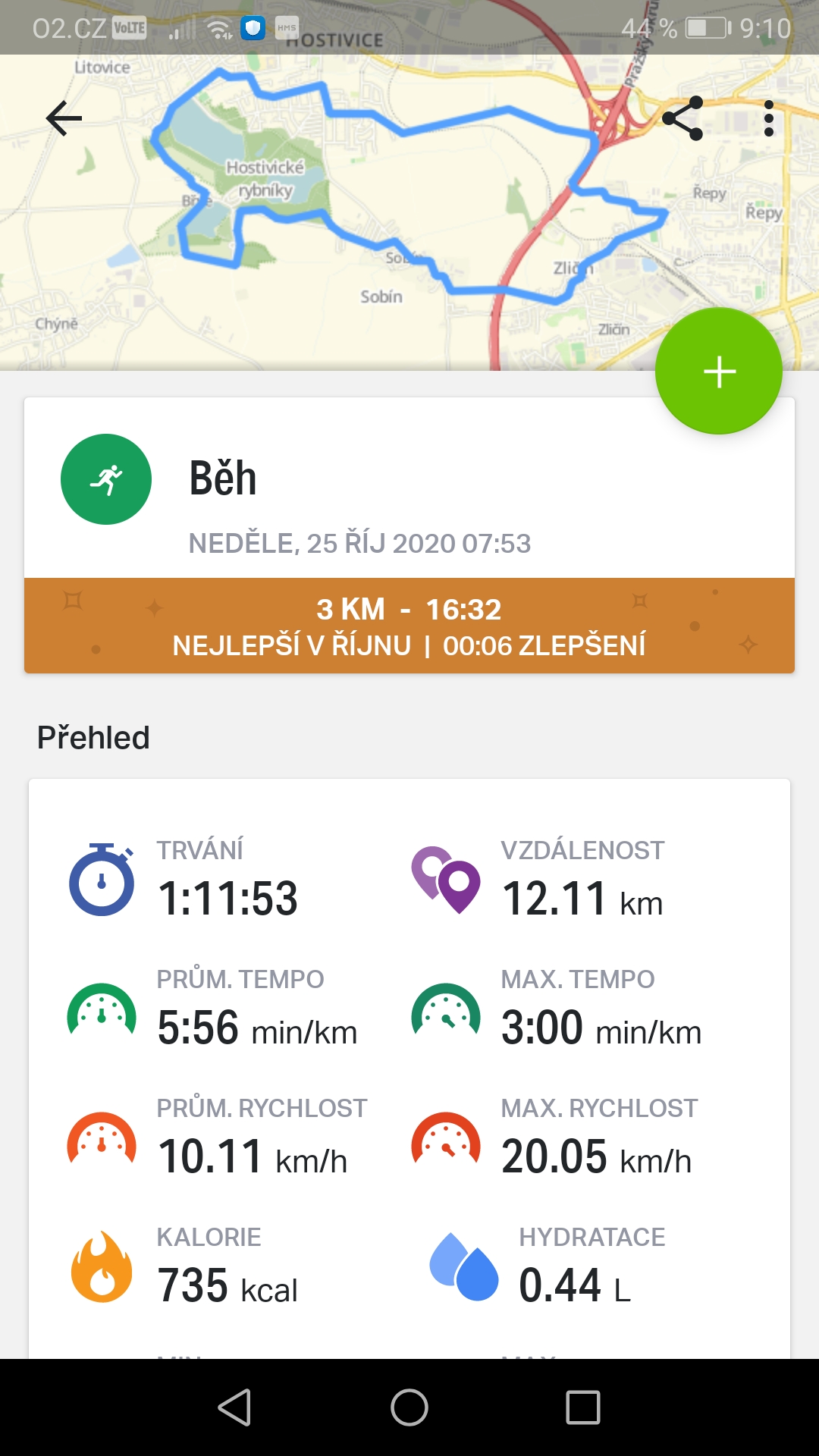Screen dimensions: 819x1456
Task: Open the route map preview
Action: click(x=409, y=212)
